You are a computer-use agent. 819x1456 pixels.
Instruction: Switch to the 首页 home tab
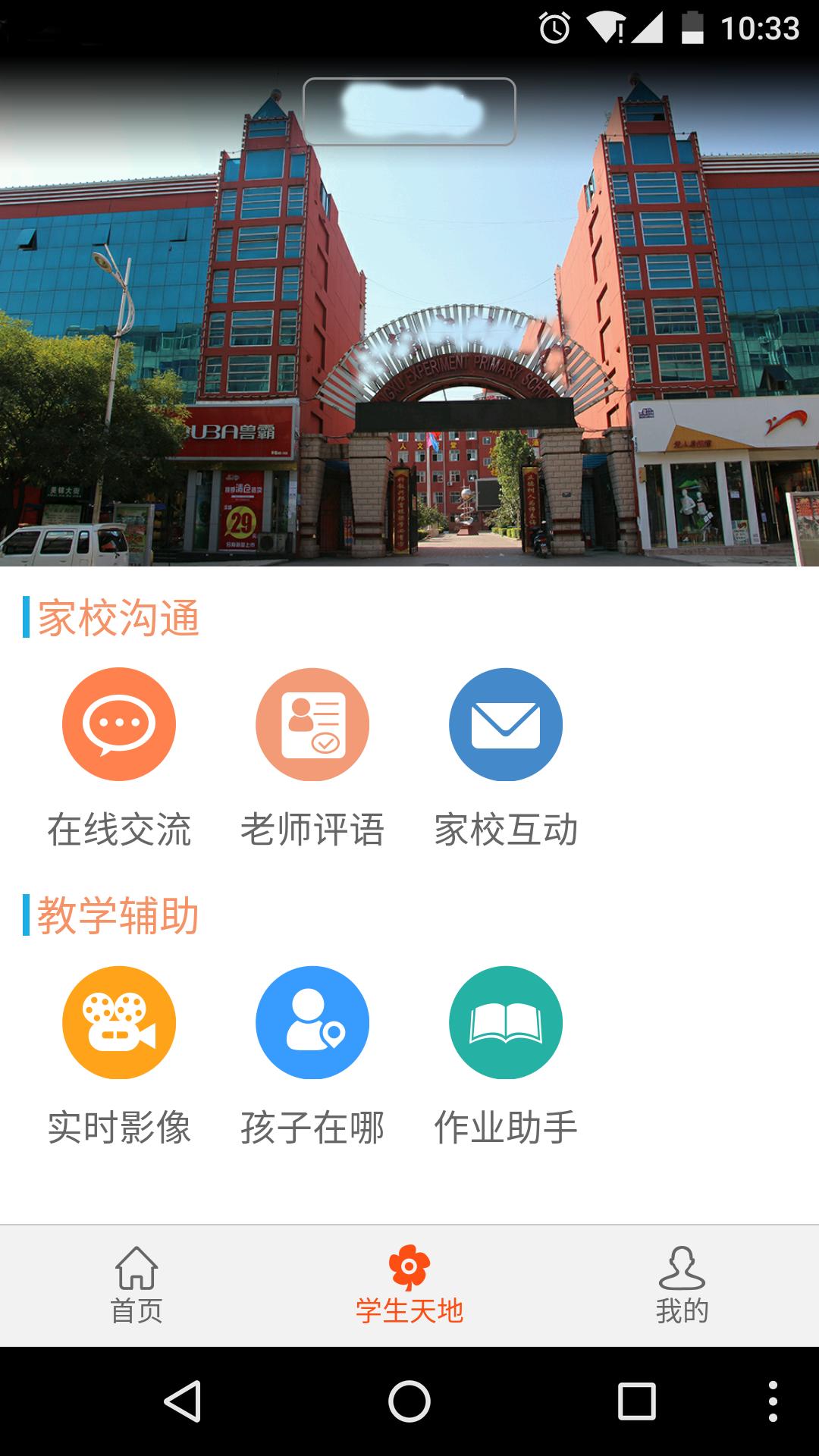tap(136, 1285)
